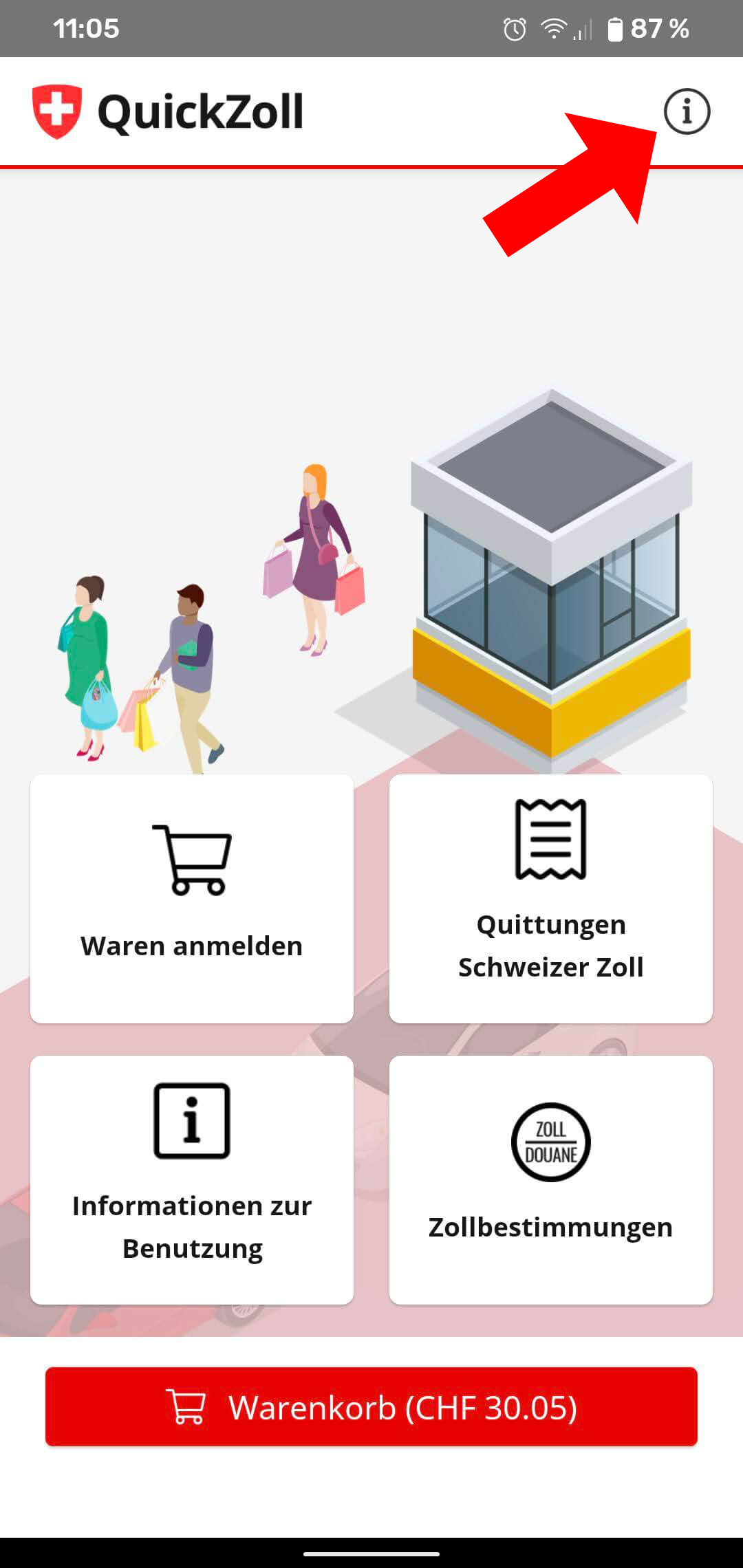Open the Warenkorb (CHF 30.05) button

click(371, 1407)
